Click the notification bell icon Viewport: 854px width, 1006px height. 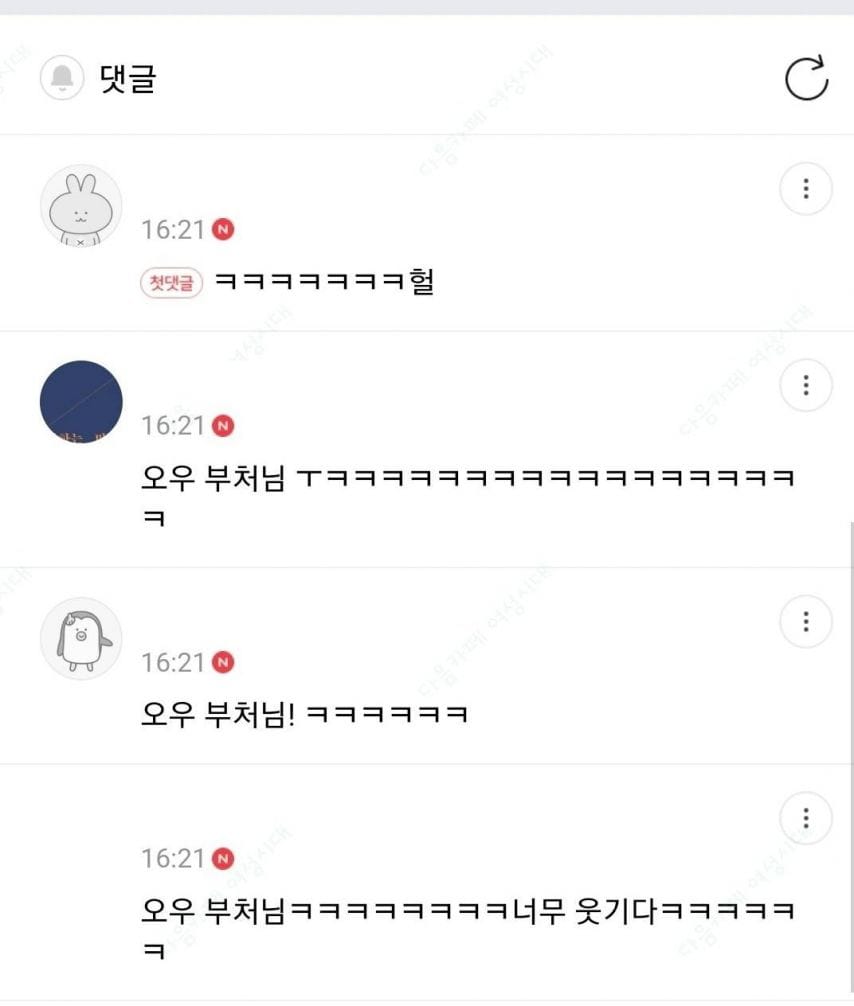coord(63,79)
